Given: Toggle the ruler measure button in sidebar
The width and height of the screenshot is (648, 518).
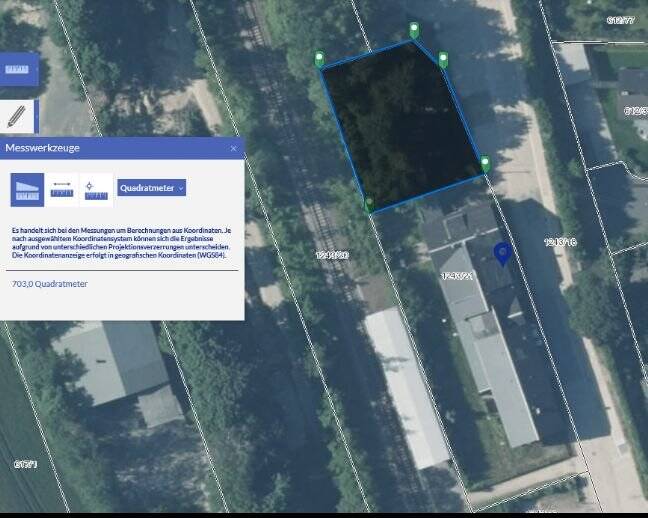Looking at the screenshot, I should click(17, 69).
